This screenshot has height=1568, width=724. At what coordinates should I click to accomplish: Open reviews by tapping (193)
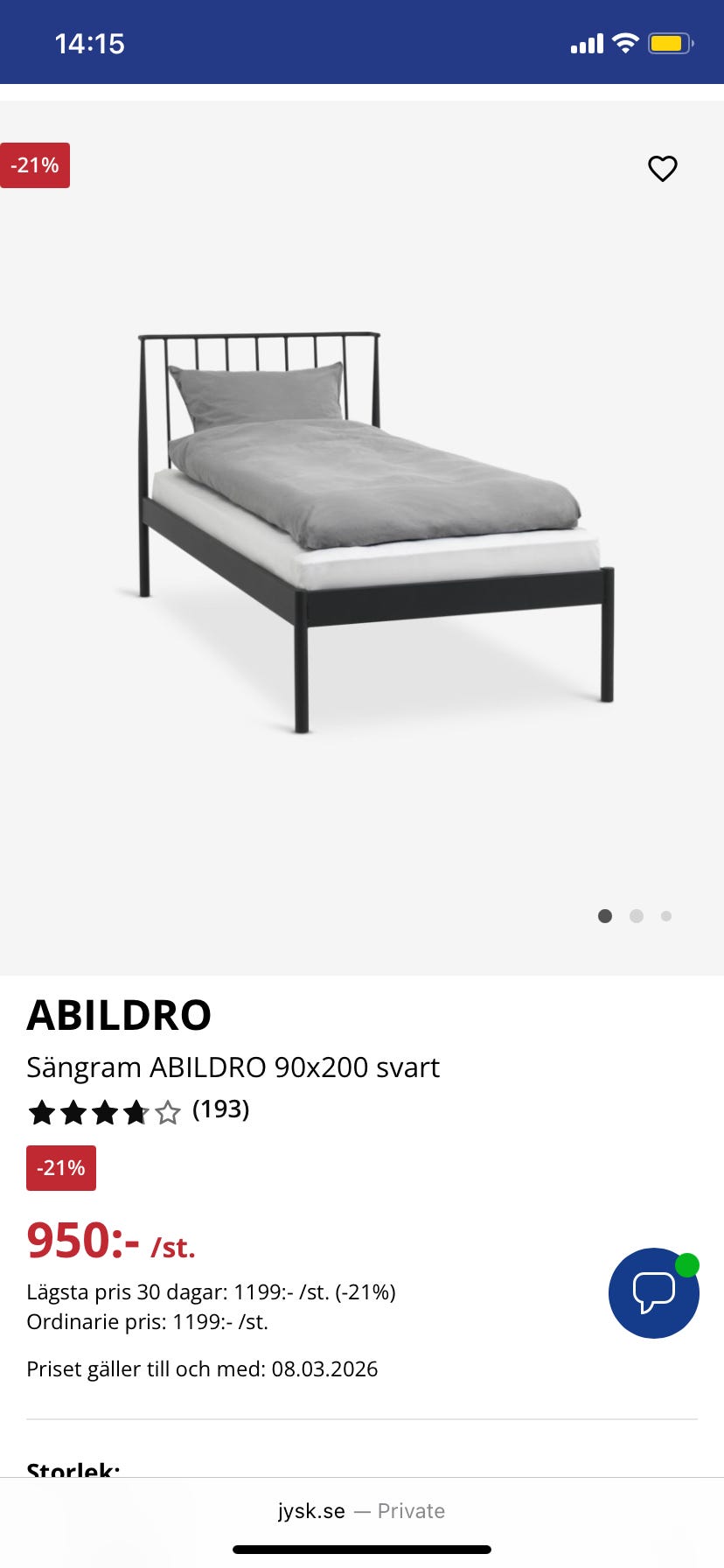[x=221, y=1109]
